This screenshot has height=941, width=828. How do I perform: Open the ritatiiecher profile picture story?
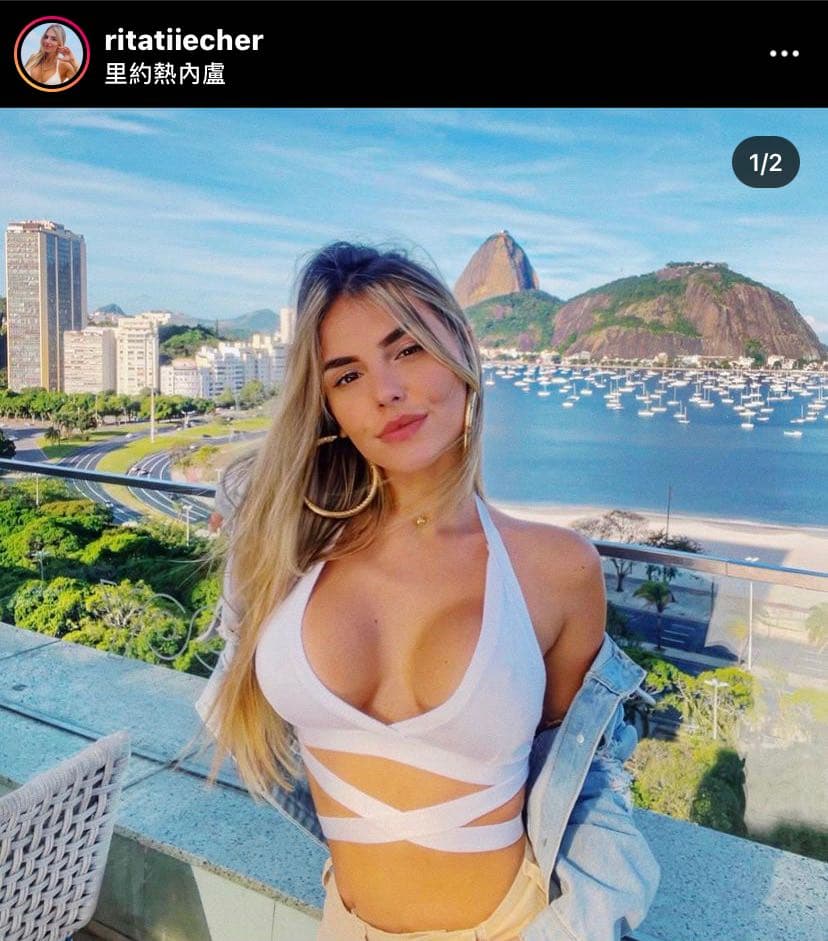51,54
